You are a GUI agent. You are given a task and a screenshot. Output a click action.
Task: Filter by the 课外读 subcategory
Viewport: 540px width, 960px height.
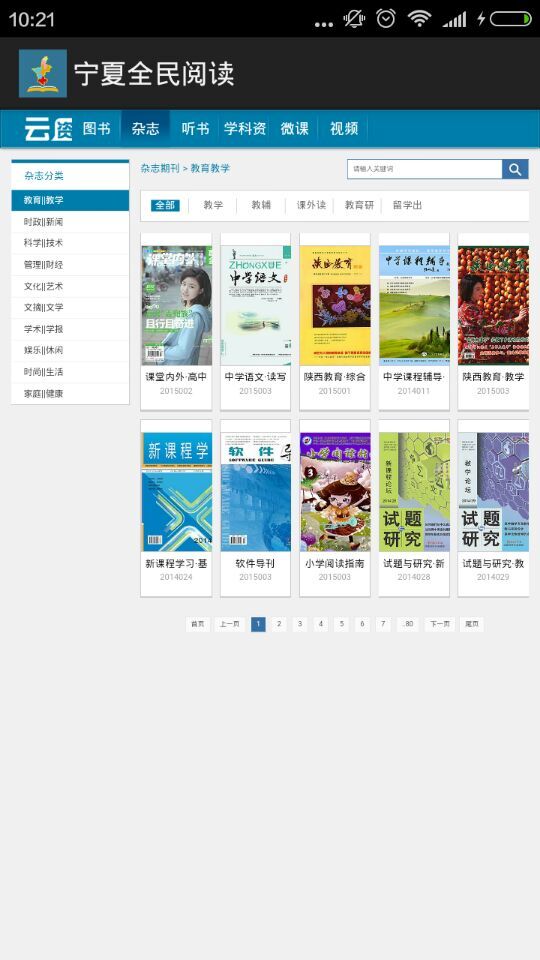(x=311, y=205)
